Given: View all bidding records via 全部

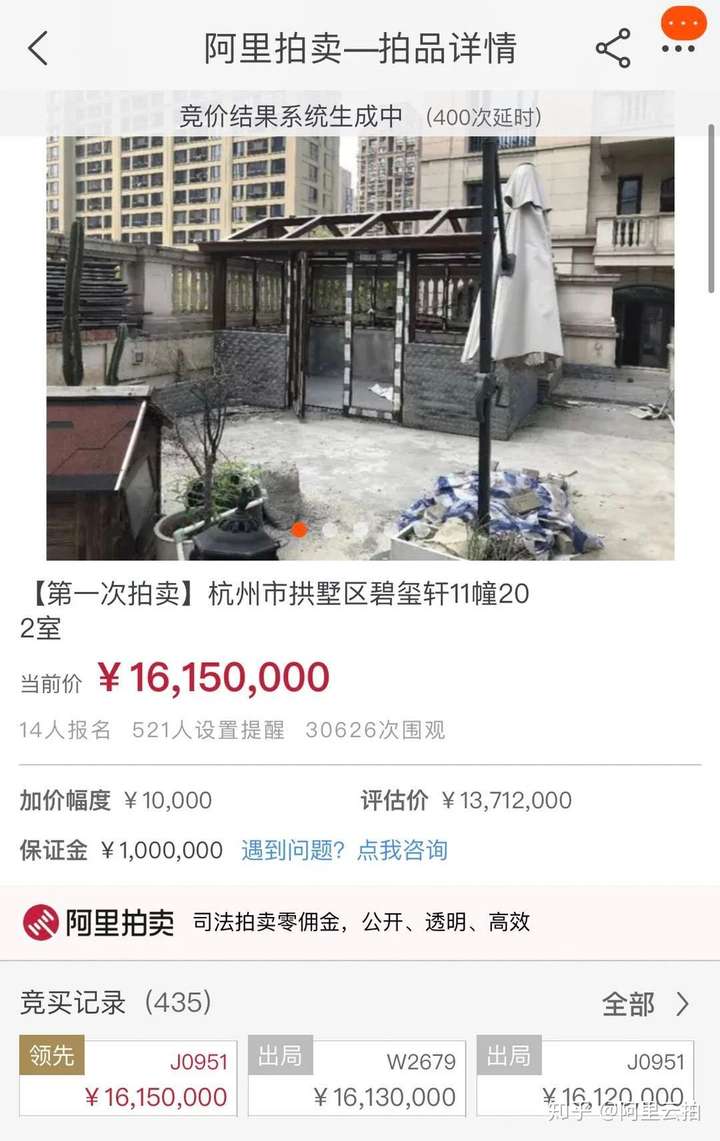Looking at the screenshot, I should pos(645,1003).
